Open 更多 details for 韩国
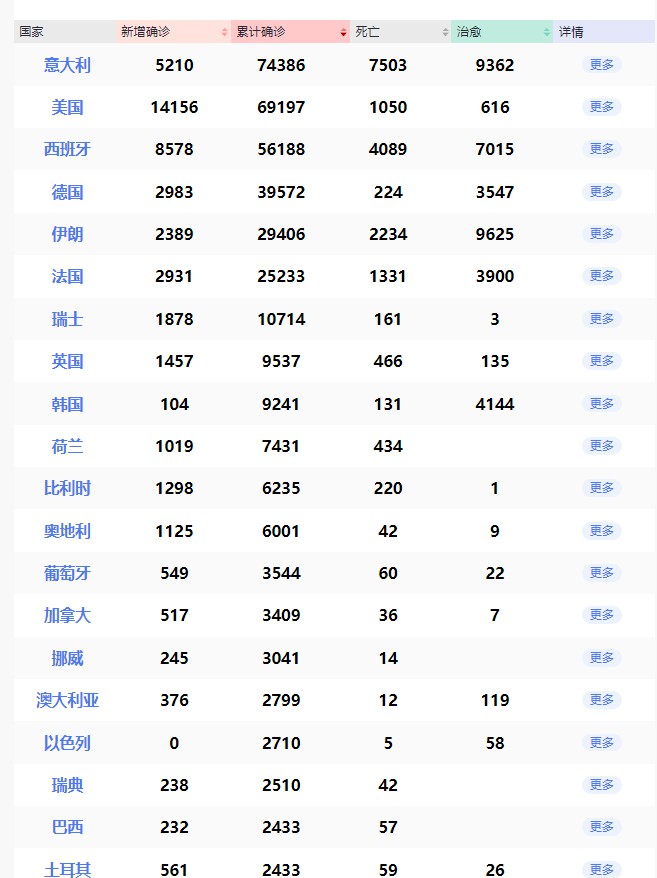The width and height of the screenshot is (657, 878). point(601,404)
